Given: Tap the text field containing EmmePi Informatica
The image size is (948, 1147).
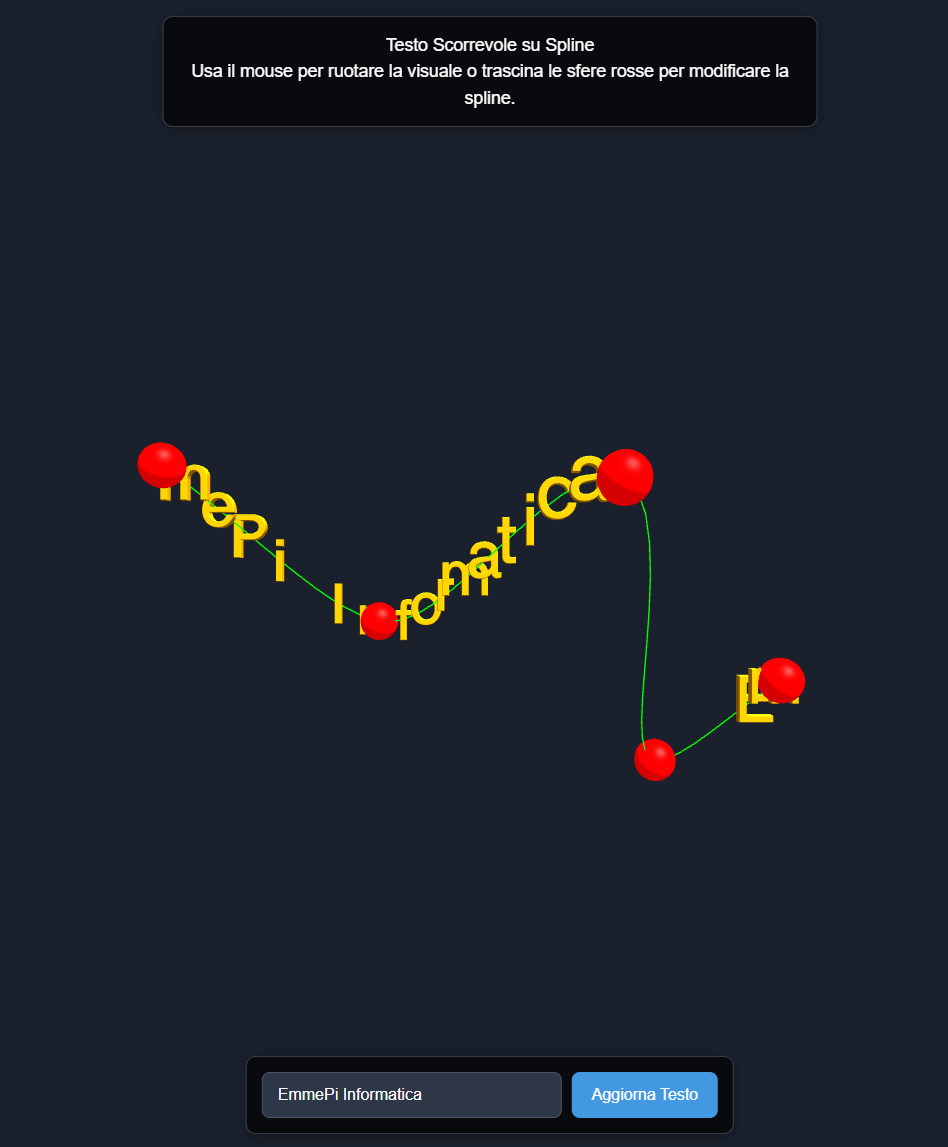Looking at the screenshot, I should pyautogui.click(x=411, y=1094).
